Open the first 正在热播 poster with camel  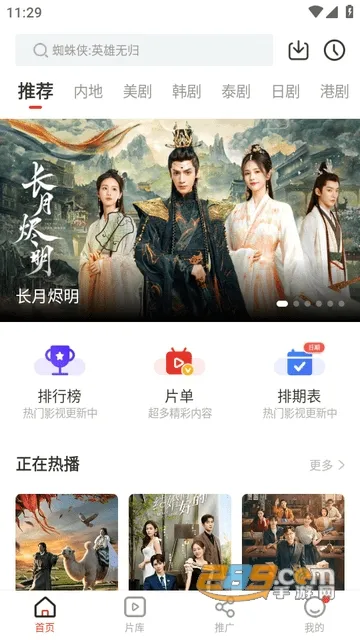pos(67,542)
